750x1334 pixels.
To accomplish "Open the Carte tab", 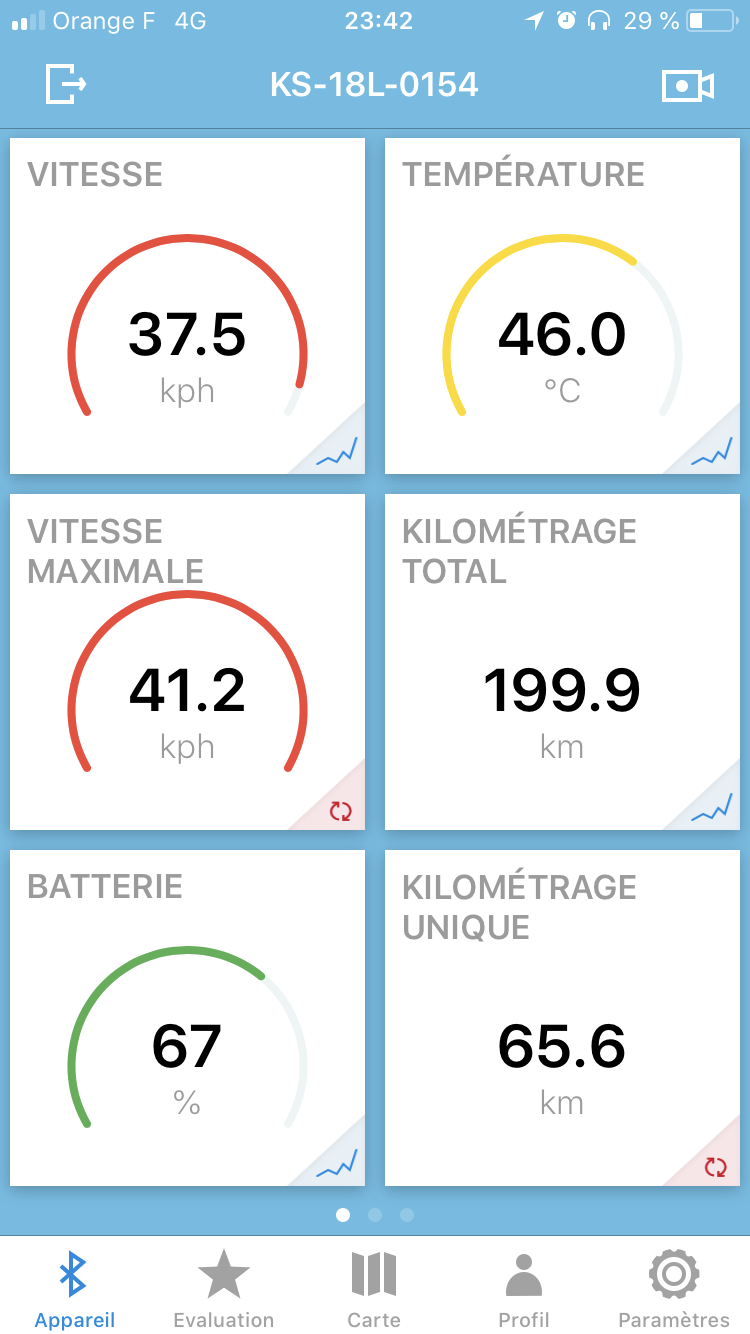I will [374, 1290].
